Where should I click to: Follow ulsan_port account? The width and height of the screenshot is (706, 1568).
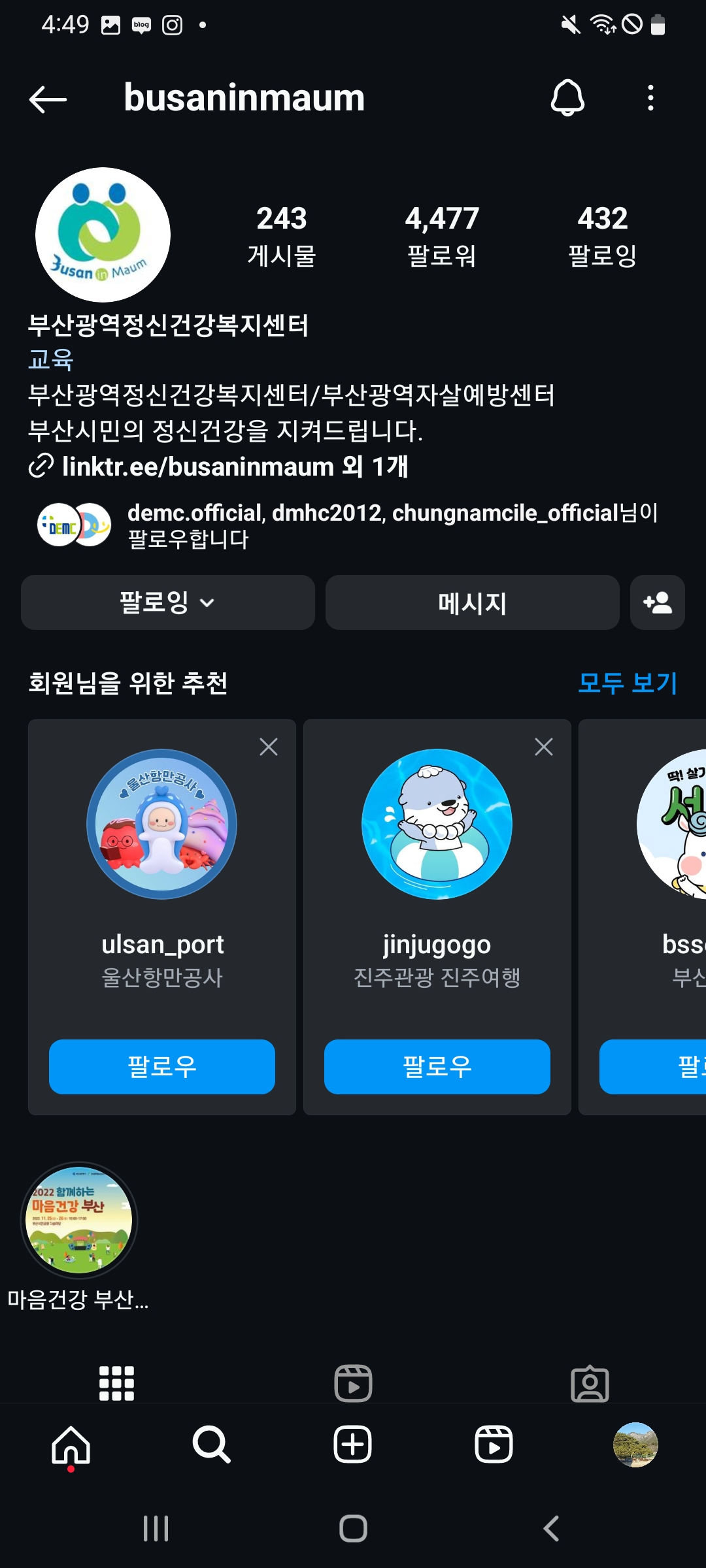pyautogui.click(x=162, y=1066)
